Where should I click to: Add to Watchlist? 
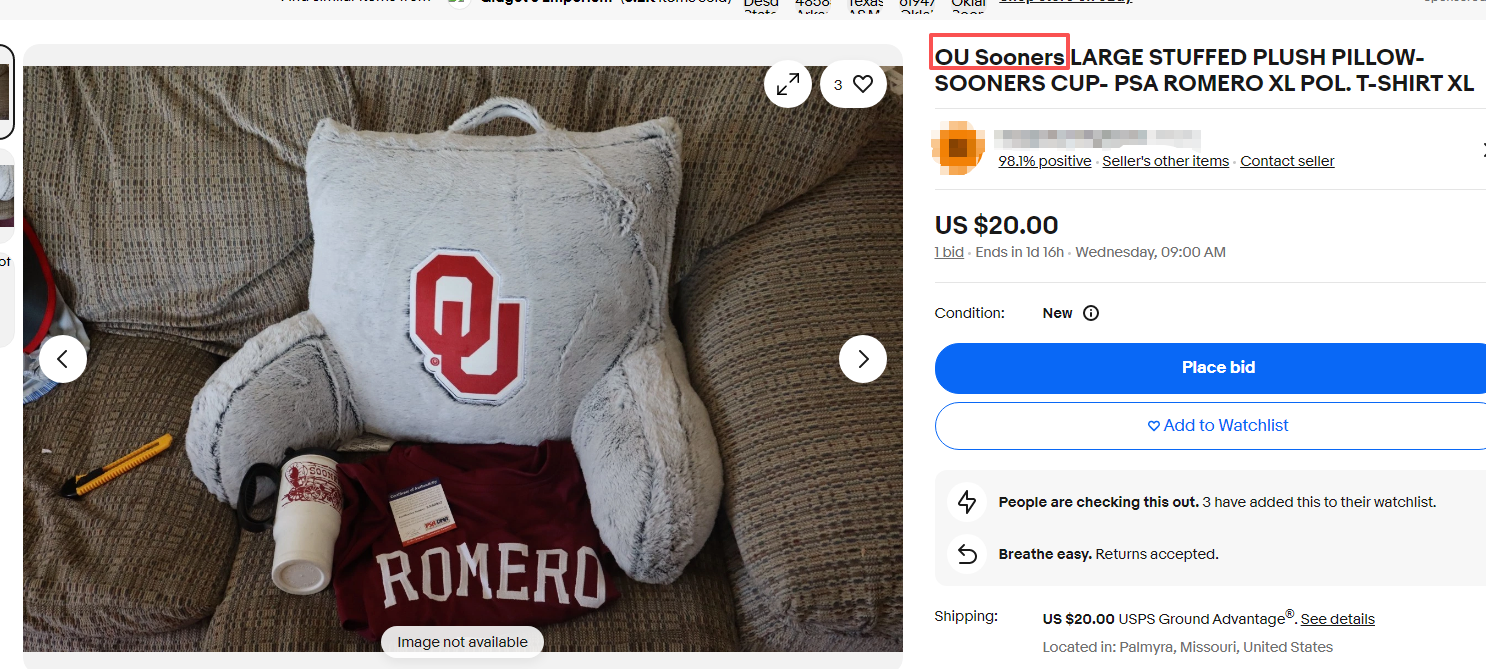pyautogui.click(x=1217, y=425)
